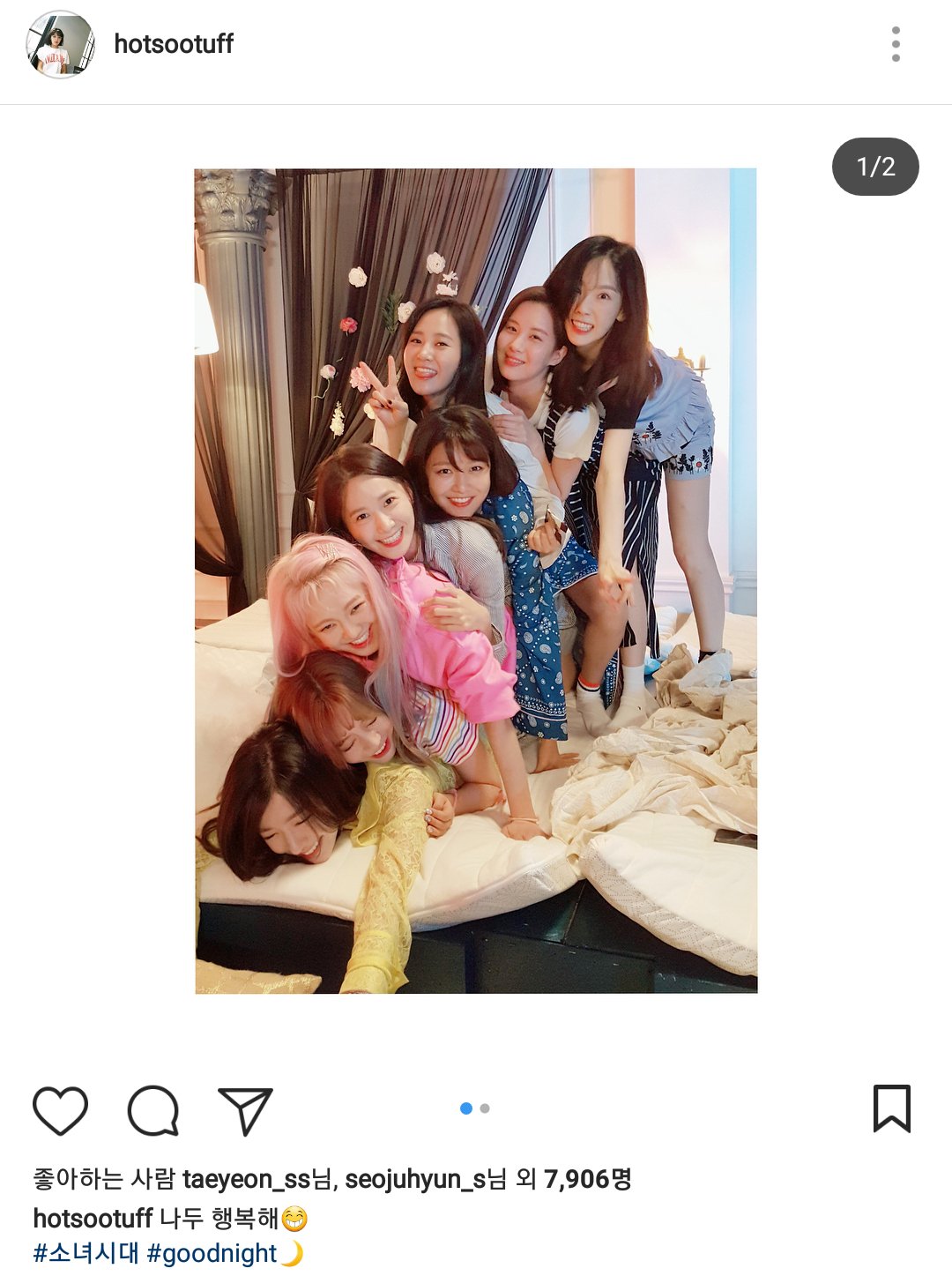Share the post via paper plane icon
The image size is (952, 1276).
tap(245, 1109)
